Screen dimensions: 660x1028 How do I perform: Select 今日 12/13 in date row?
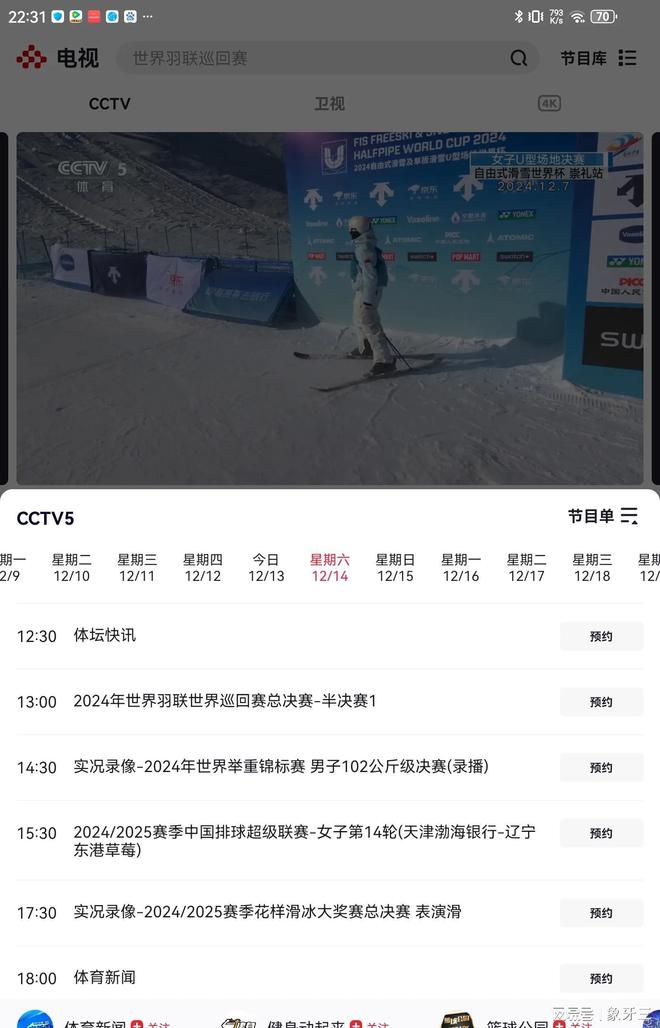tap(266, 568)
